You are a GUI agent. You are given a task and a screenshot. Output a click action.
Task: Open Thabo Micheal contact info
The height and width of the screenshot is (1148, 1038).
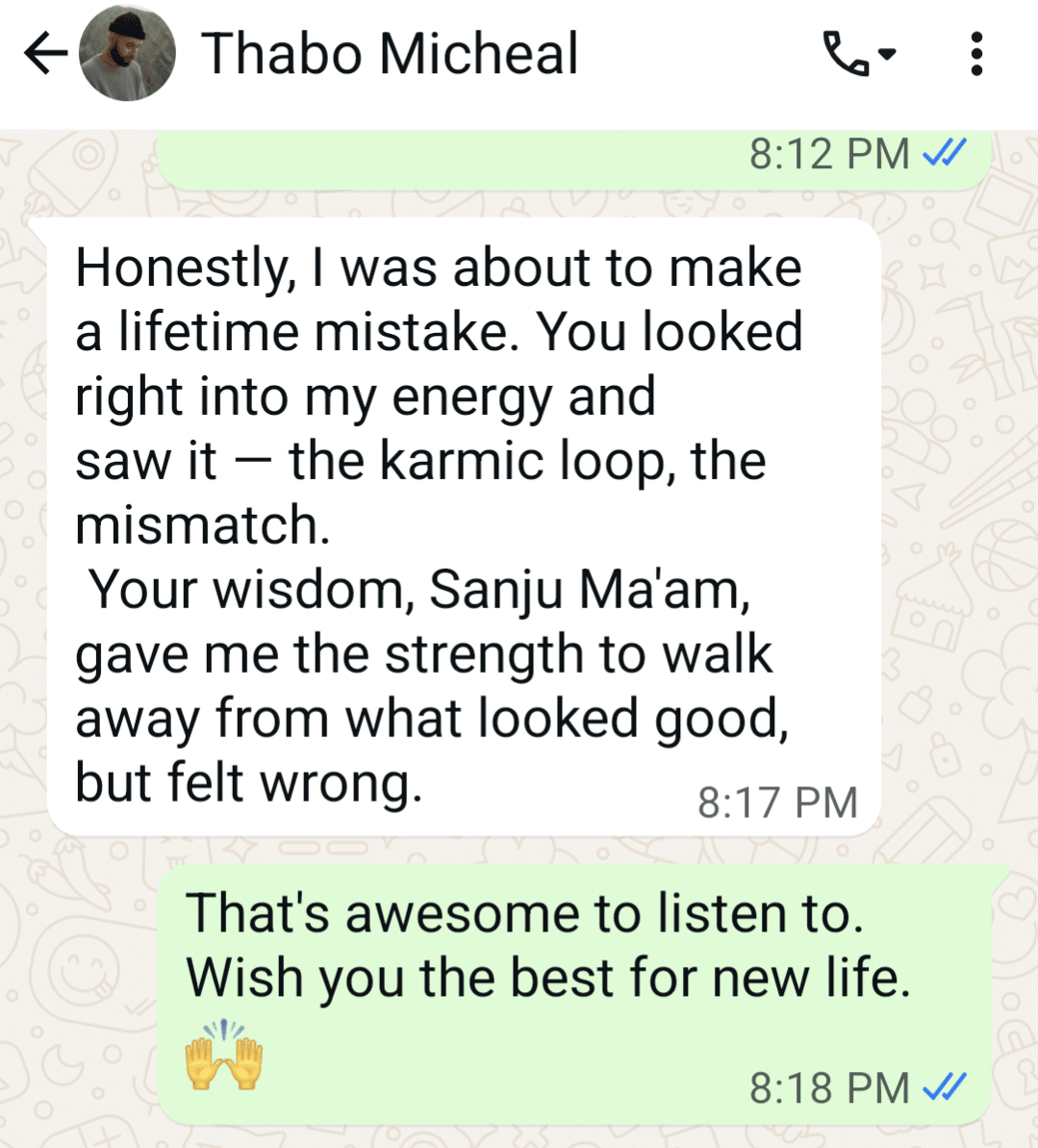[390, 54]
